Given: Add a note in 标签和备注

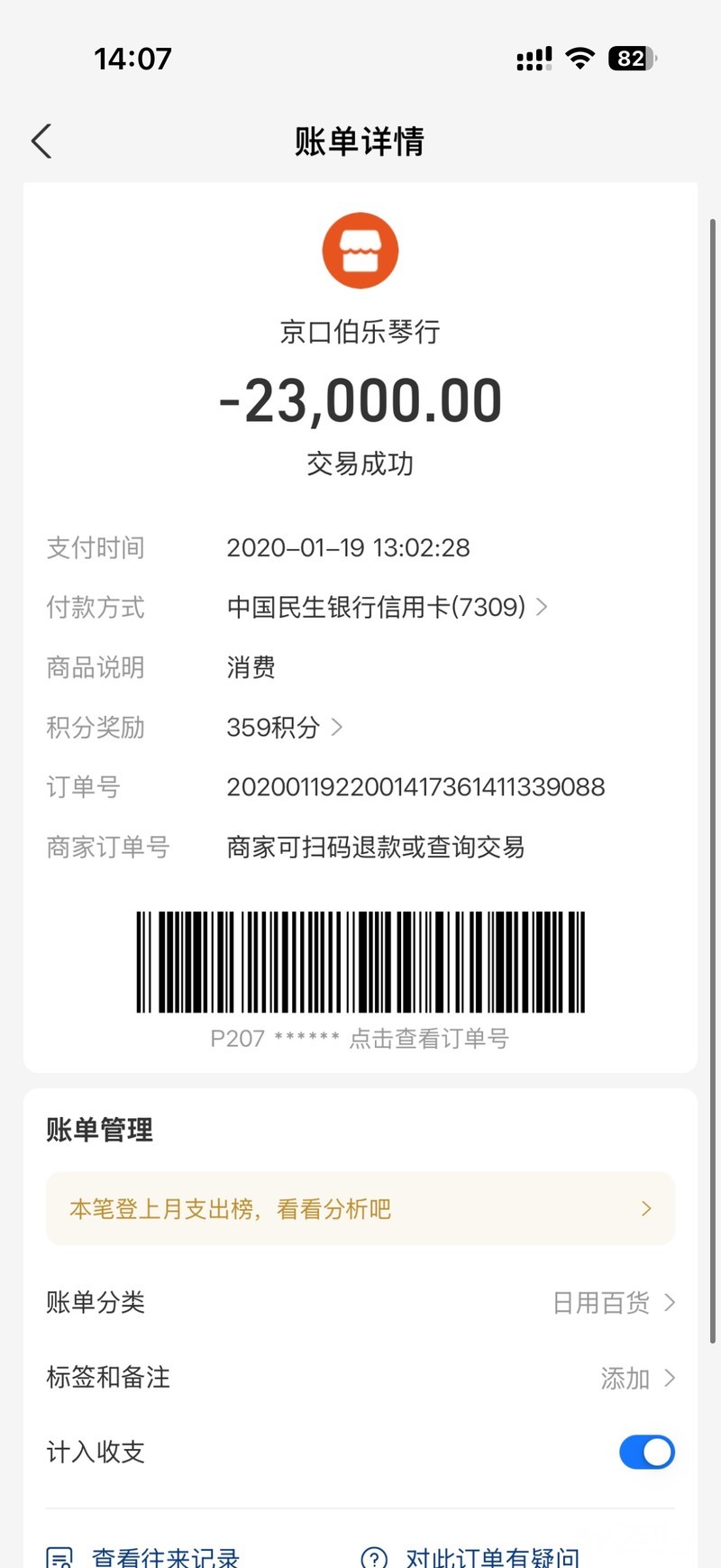Looking at the screenshot, I should (635, 1378).
